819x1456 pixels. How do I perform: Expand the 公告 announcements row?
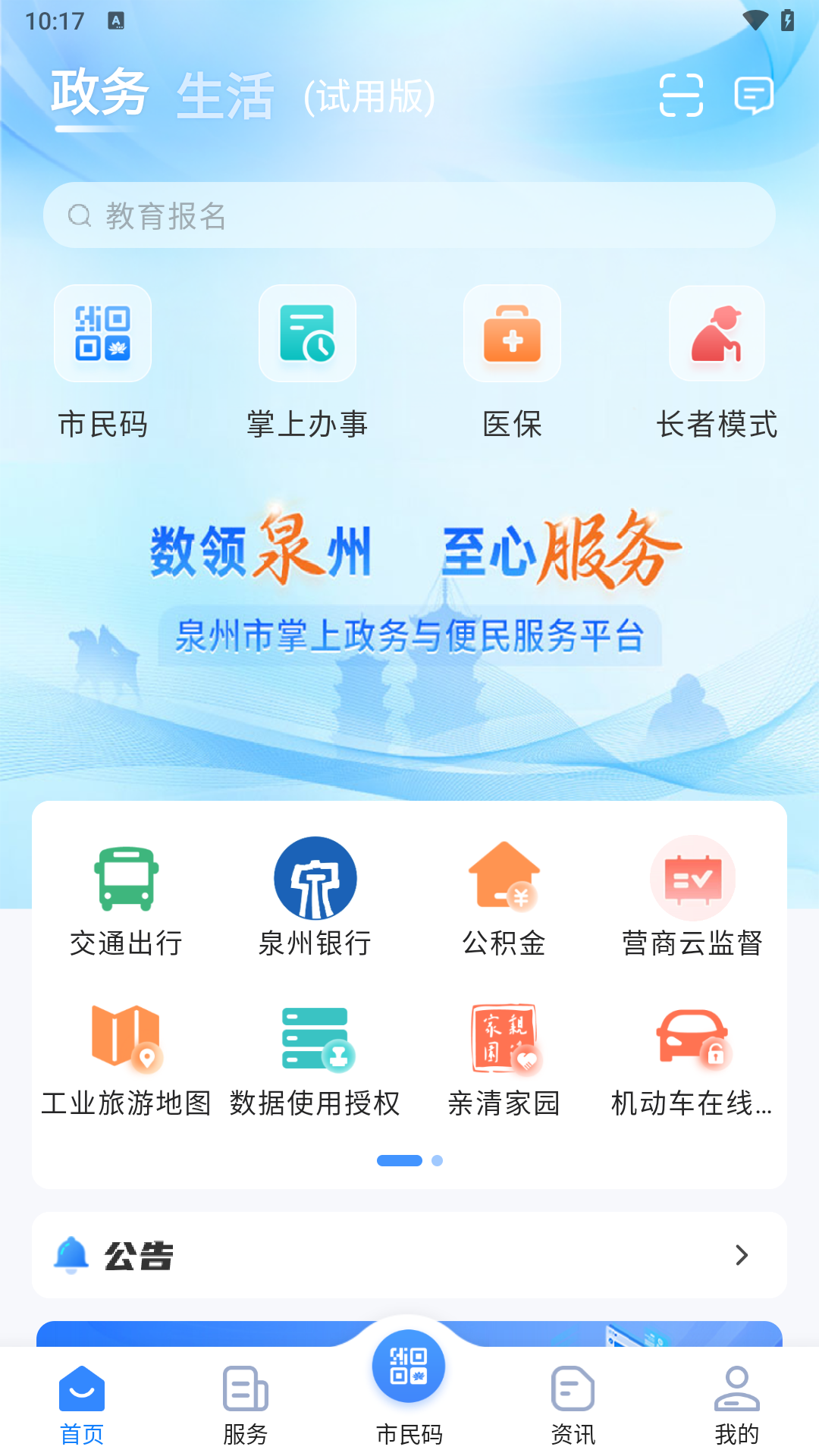[x=409, y=1255]
